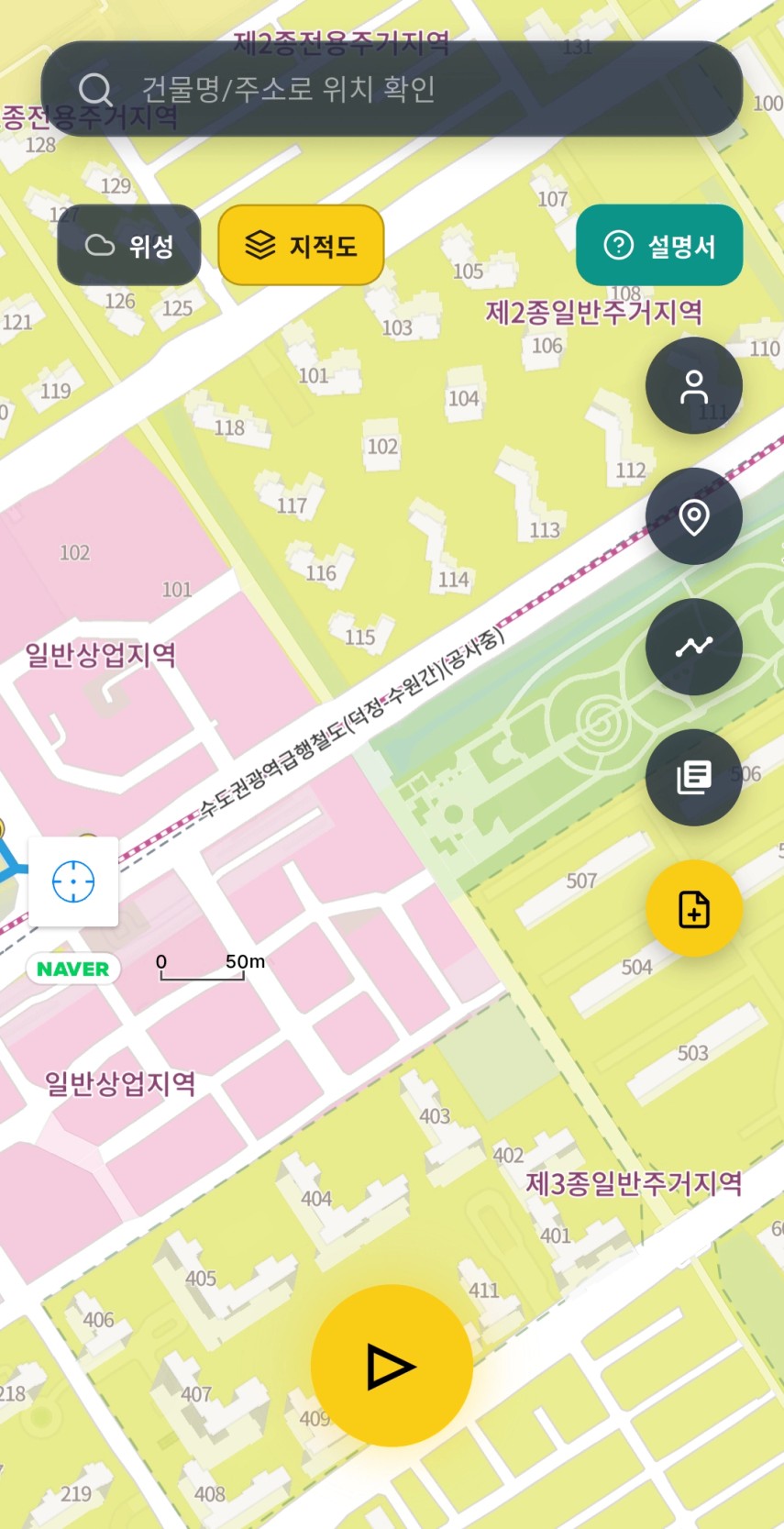The image size is (784, 1529).
Task: Tap the location pin button
Action: 694,516
